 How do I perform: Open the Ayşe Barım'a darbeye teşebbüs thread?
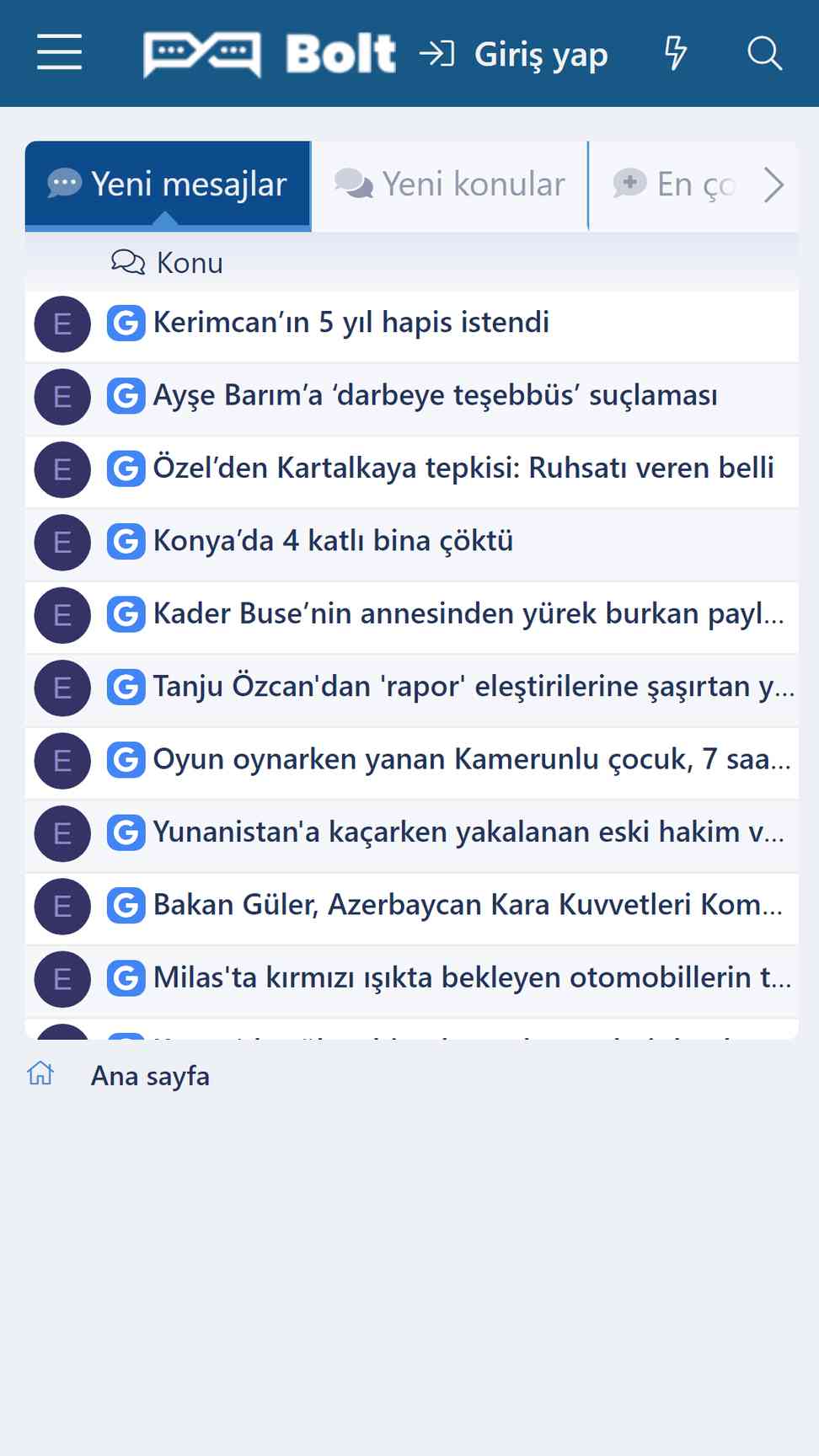pos(436,395)
